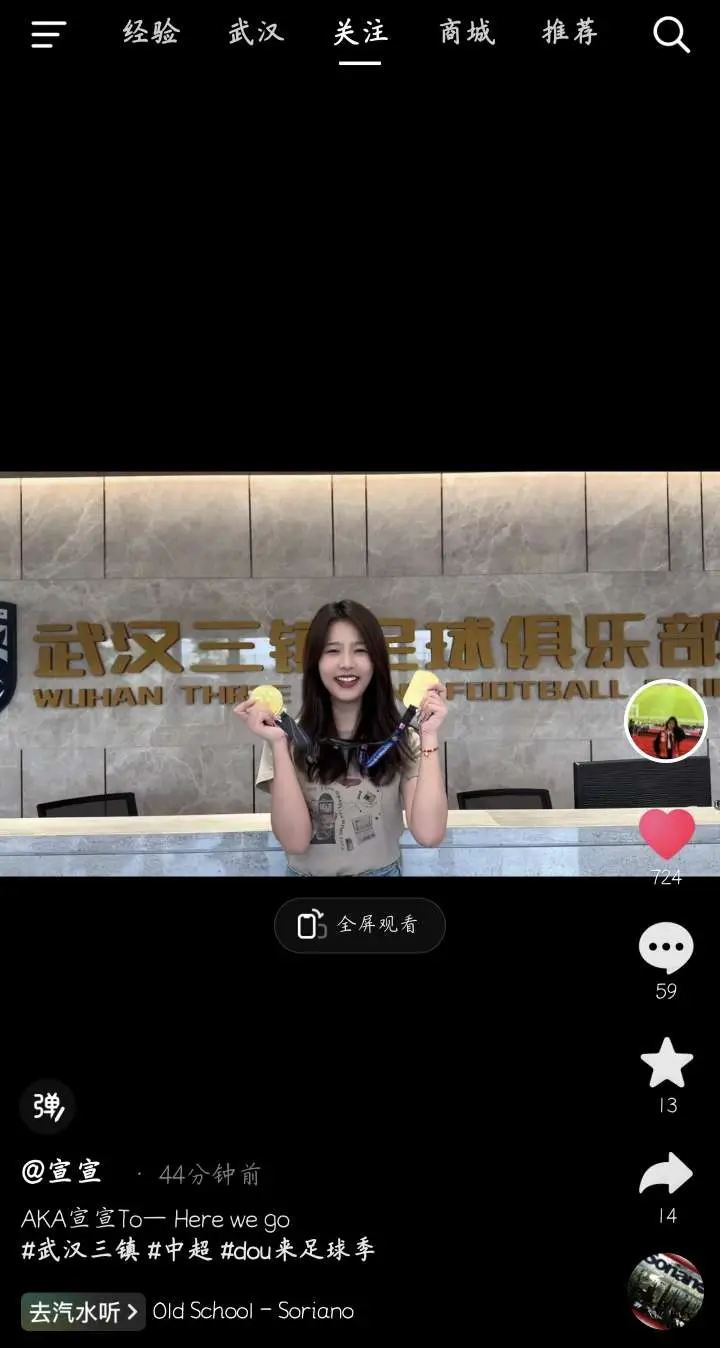Open the #武汉三镇 hashtag
Screen dimensions: 720x1348
(x=80, y=1250)
